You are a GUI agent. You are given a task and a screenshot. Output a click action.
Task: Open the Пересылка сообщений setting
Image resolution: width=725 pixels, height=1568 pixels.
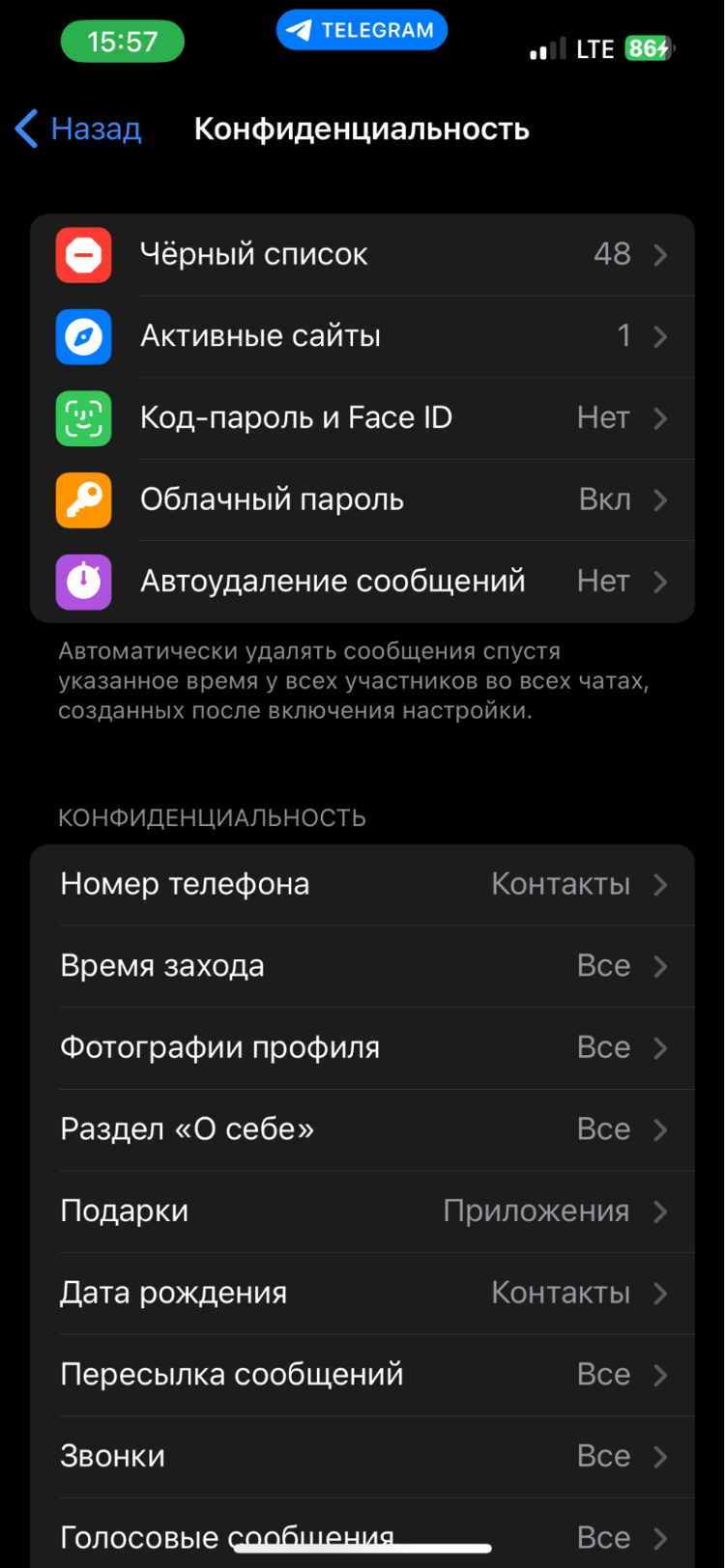click(x=362, y=1374)
